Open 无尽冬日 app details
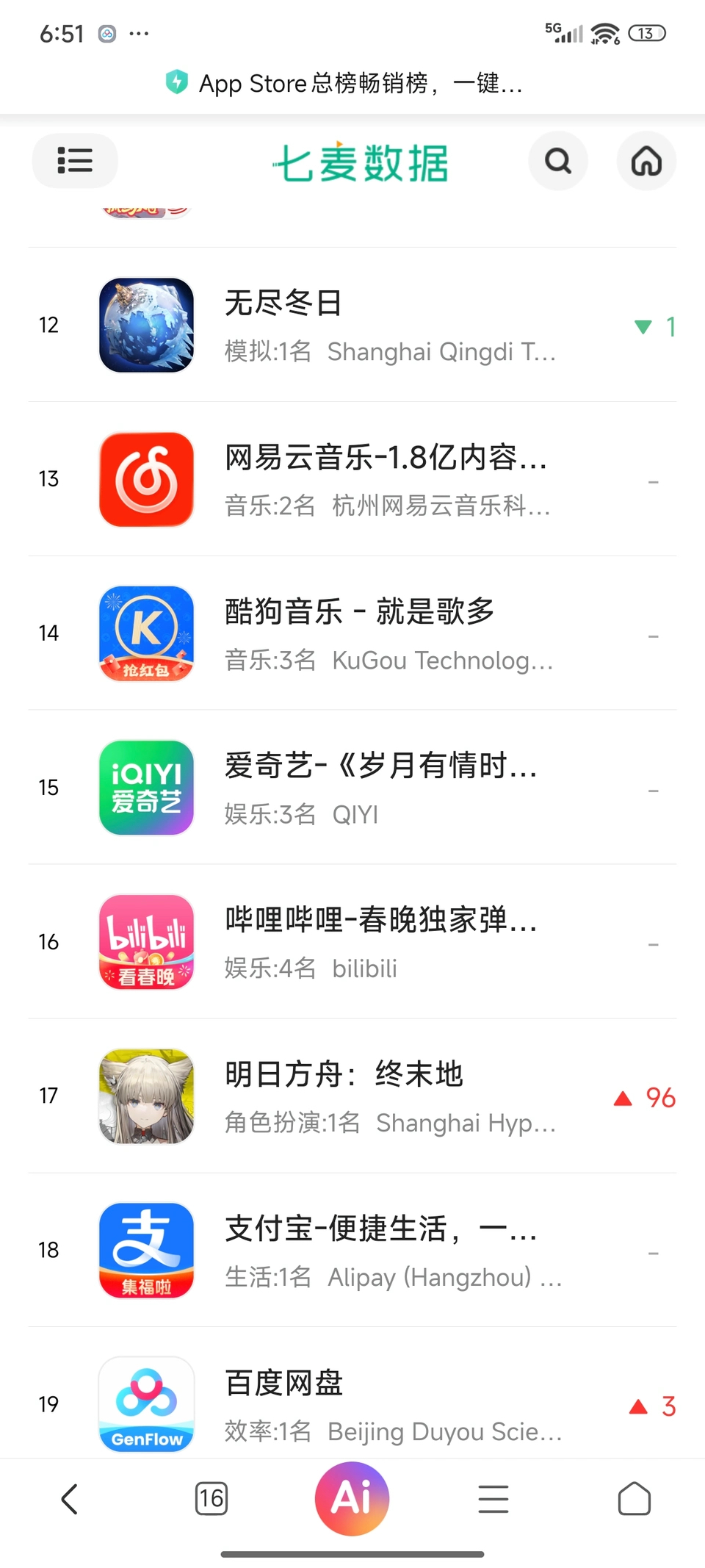 point(352,325)
